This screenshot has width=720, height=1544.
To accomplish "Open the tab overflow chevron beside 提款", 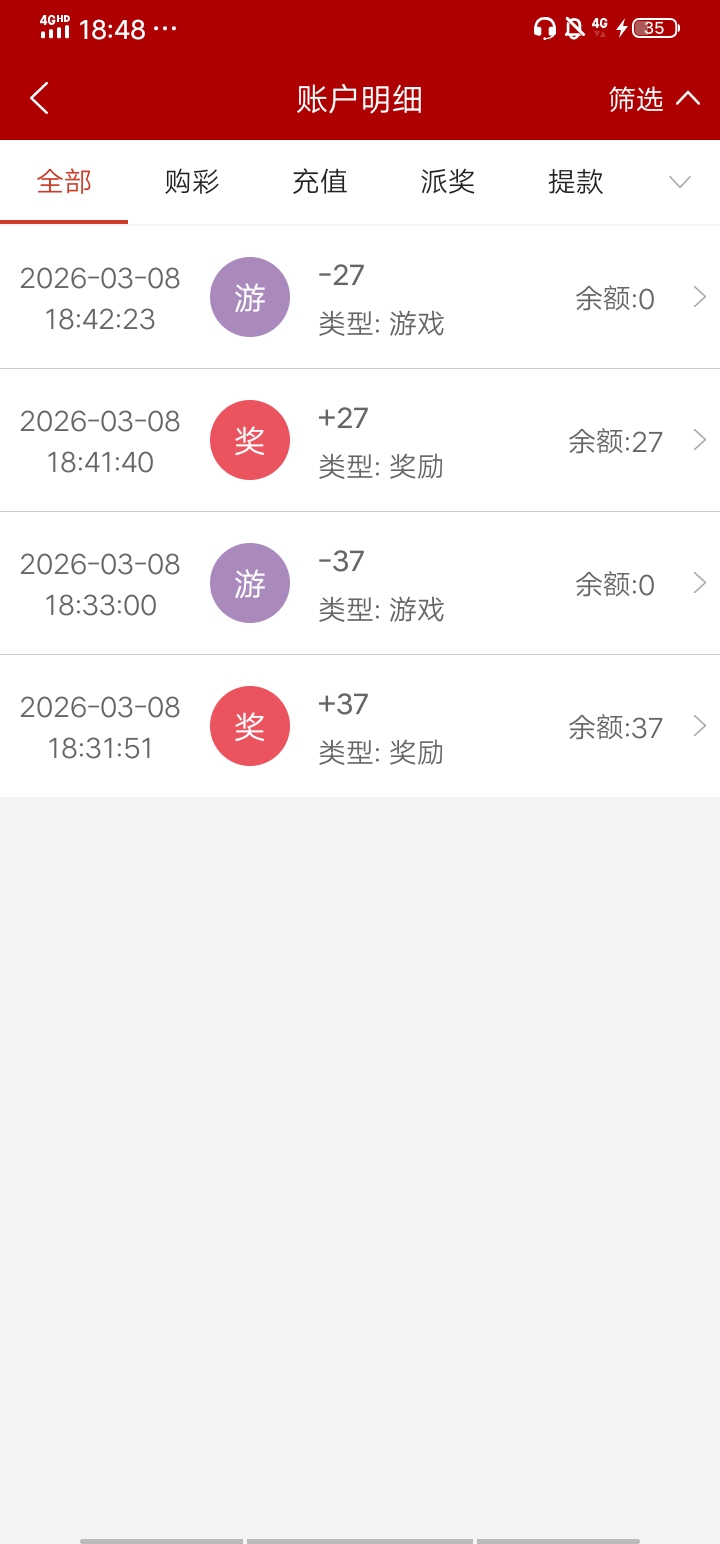I will click(x=679, y=182).
